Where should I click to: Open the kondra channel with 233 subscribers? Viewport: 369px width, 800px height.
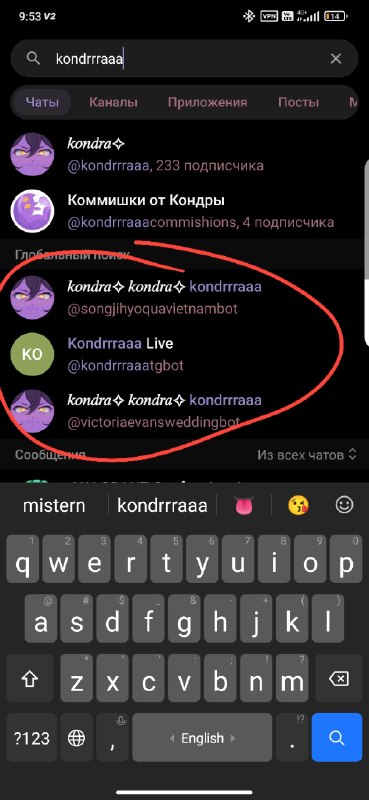point(184,154)
